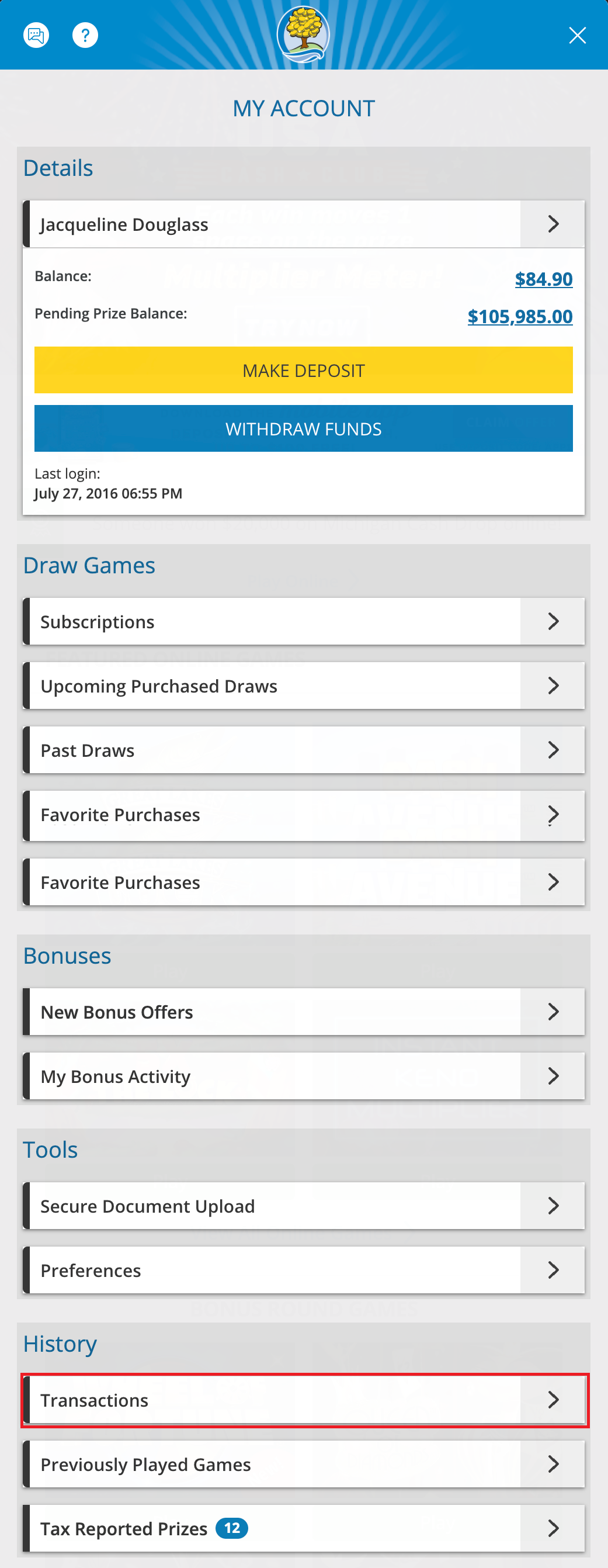This screenshot has height=1568, width=608.
Task: View the $105,985.00 pending prize balance
Action: (520, 317)
